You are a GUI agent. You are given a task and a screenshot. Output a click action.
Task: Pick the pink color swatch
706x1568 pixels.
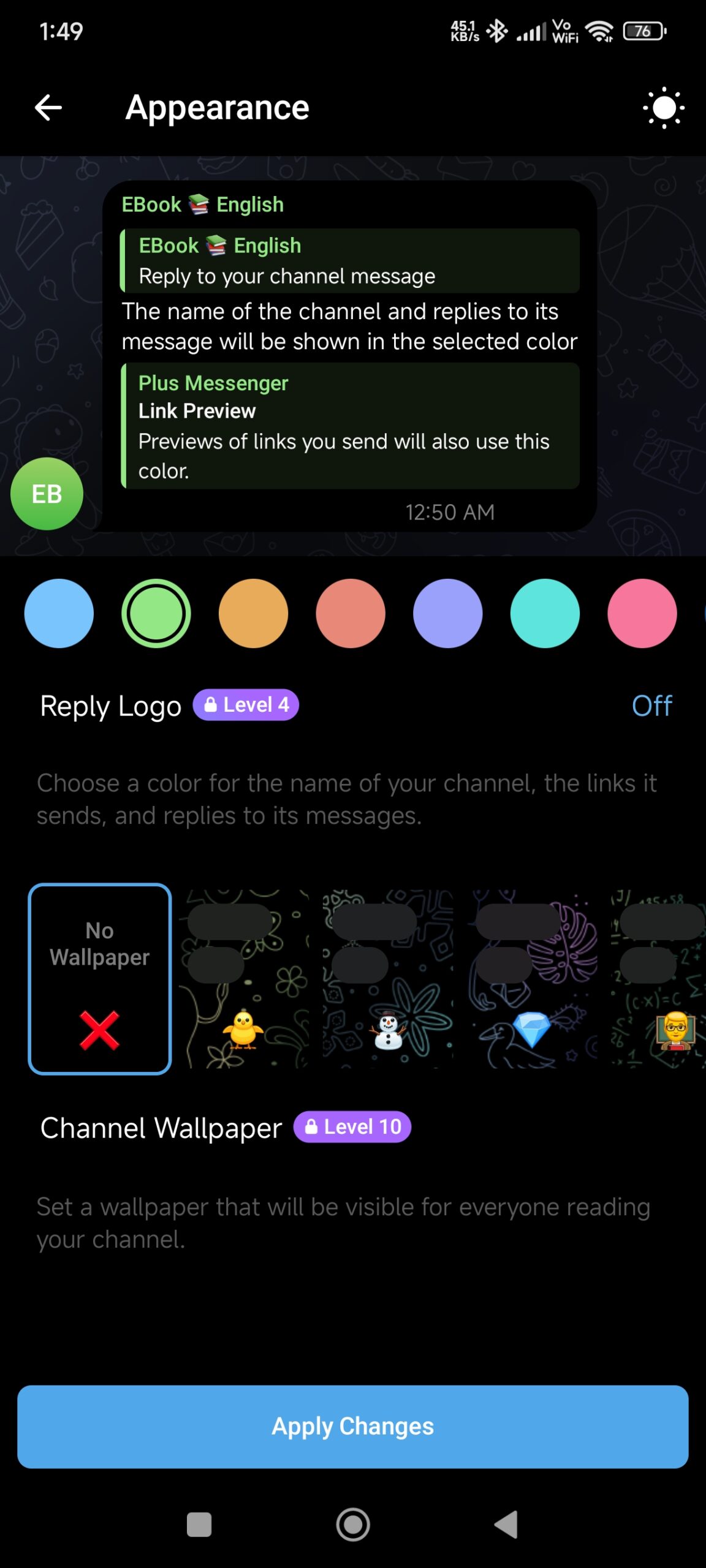pos(642,613)
